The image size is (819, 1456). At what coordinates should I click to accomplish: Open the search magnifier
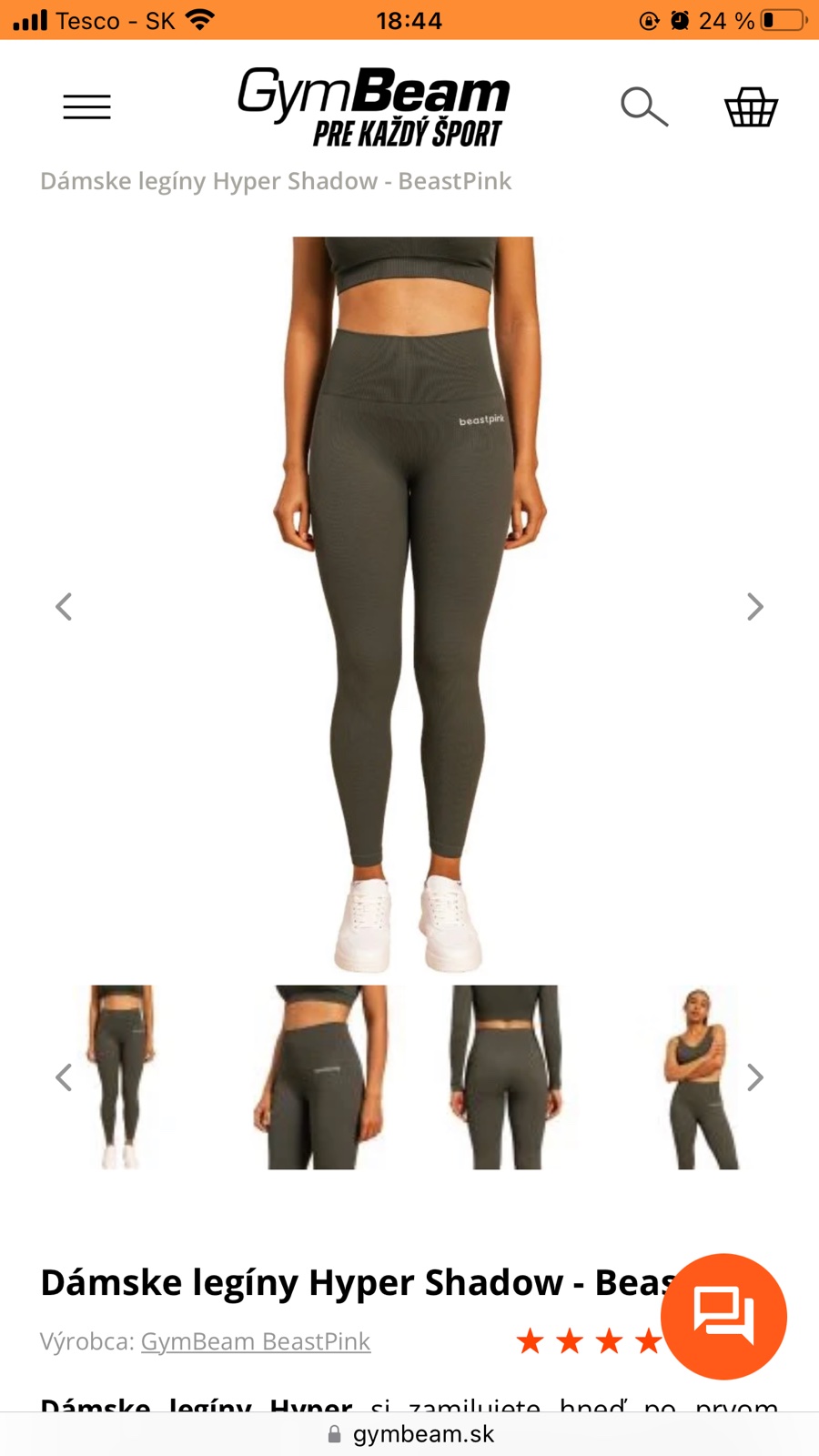(x=643, y=107)
